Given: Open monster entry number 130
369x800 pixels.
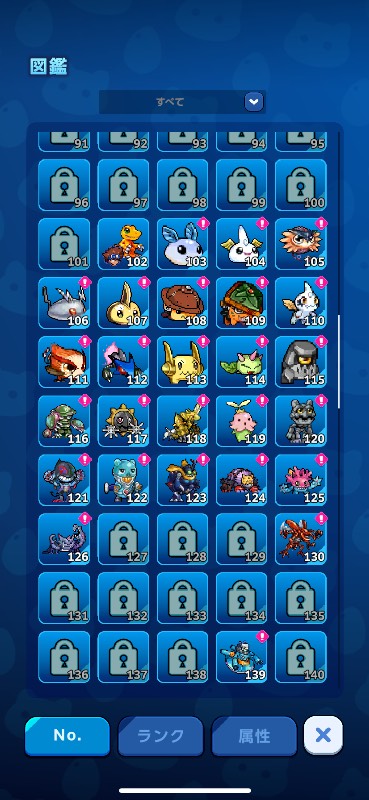Looking at the screenshot, I should 301,539.
